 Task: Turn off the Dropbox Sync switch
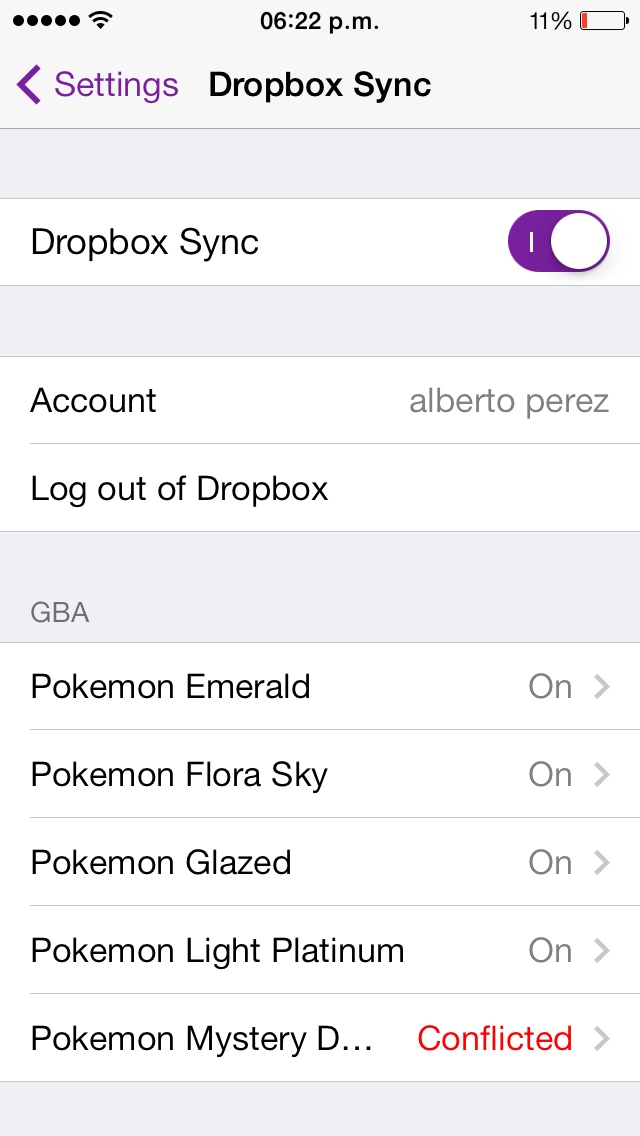point(558,242)
